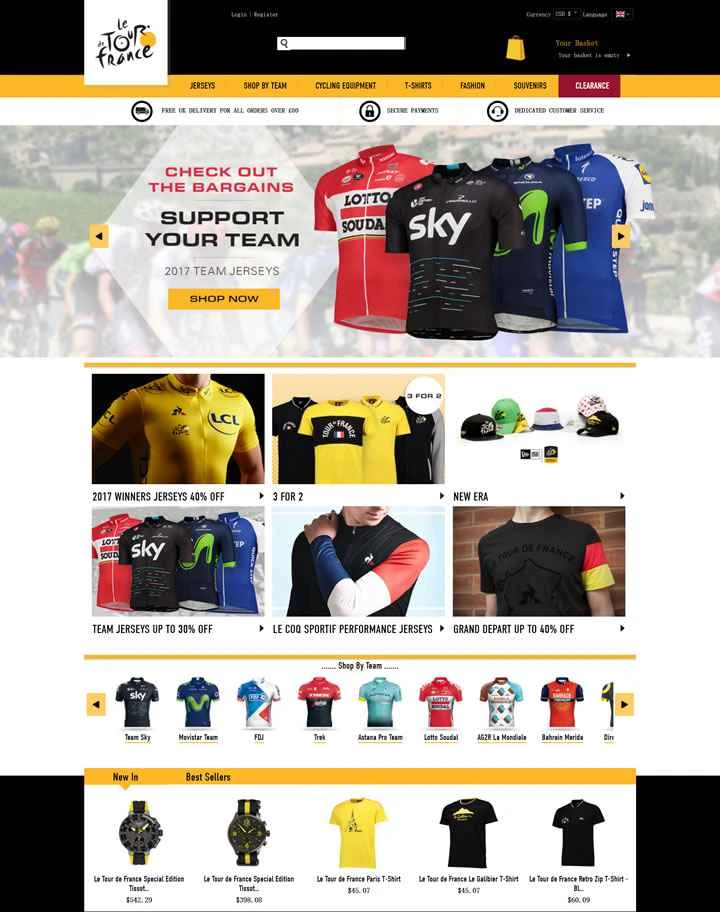Advance the Shop By Team carousel right
The image size is (720, 912).
(x=624, y=705)
